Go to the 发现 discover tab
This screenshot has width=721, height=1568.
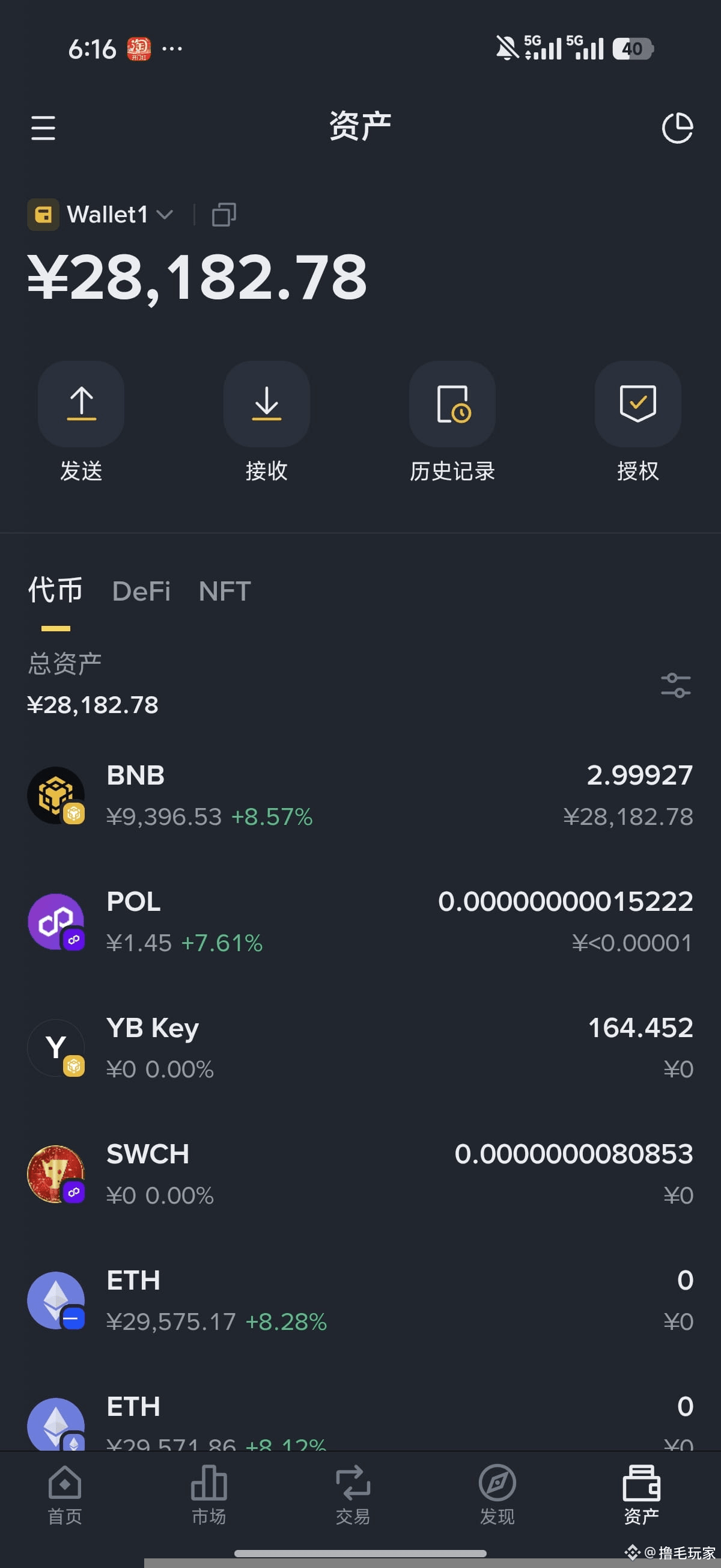pyautogui.click(x=497, y=1495)
